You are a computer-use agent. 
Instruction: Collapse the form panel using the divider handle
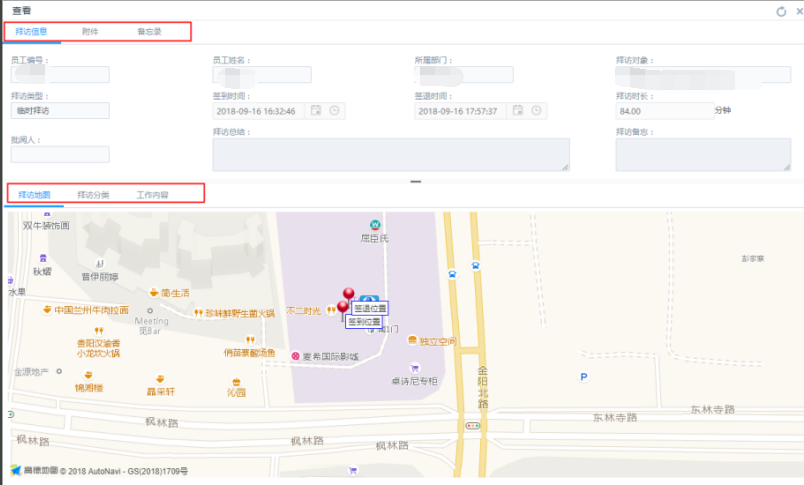click(x=415, y=181)
